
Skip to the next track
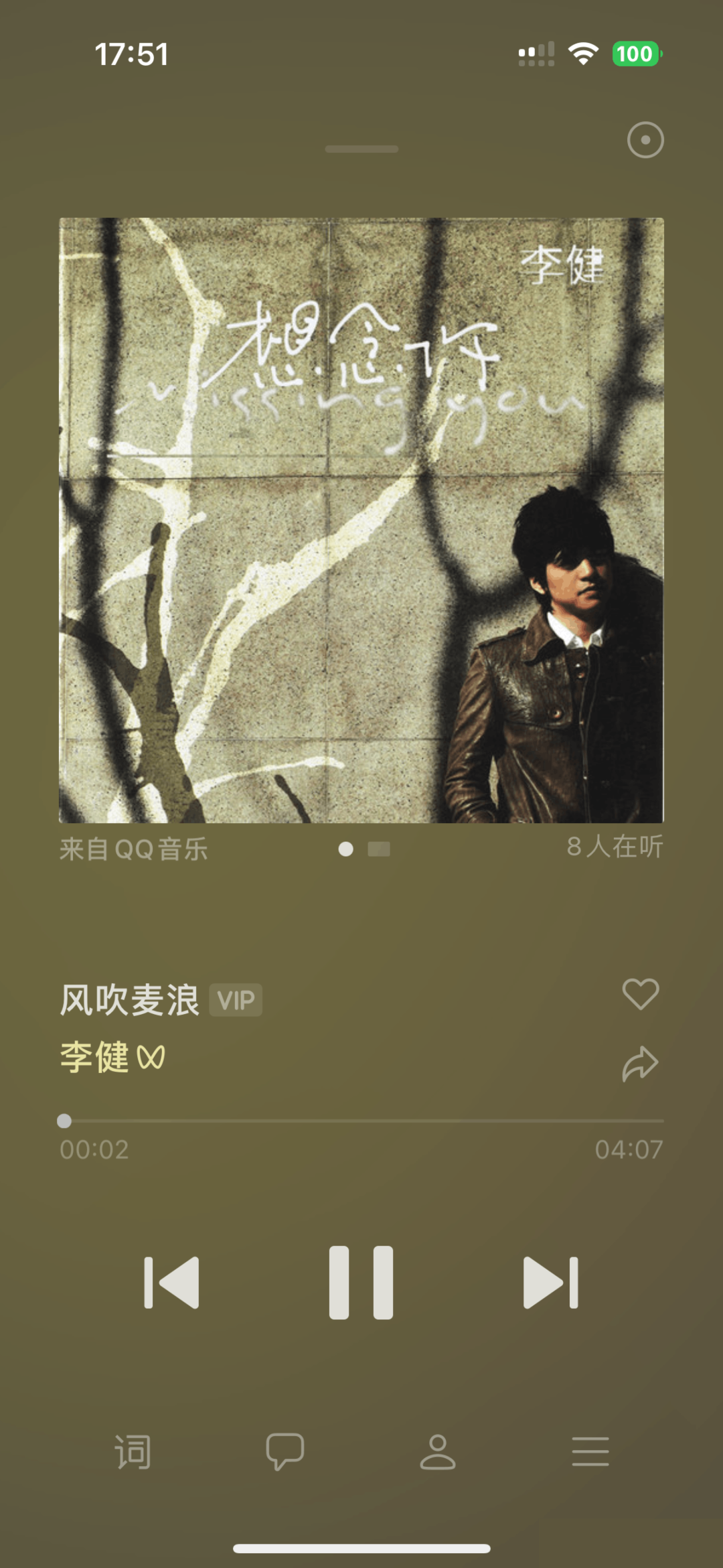[x=550, y=1282]
